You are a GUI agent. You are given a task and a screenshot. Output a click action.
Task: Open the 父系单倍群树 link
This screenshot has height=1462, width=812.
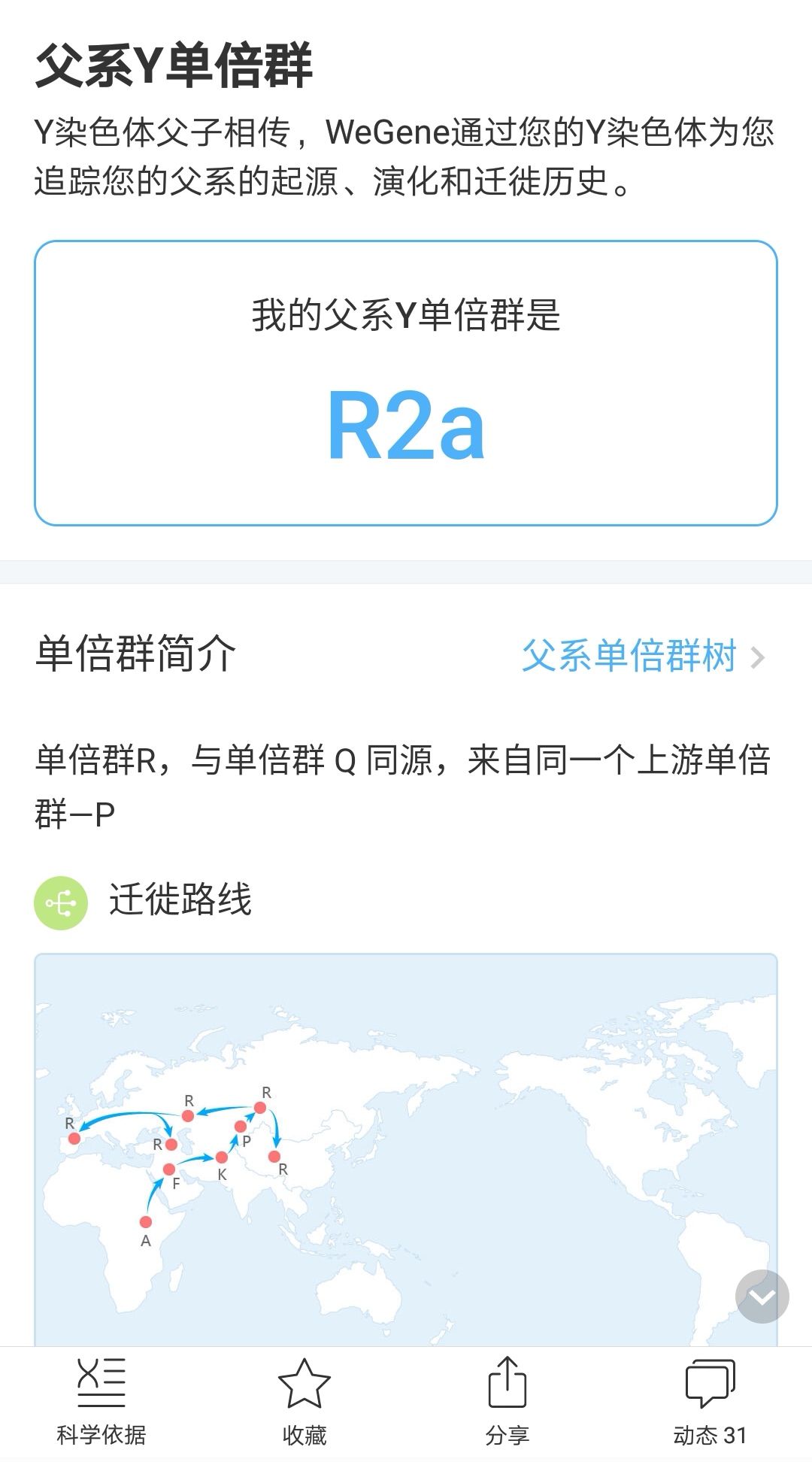[644, 656]
